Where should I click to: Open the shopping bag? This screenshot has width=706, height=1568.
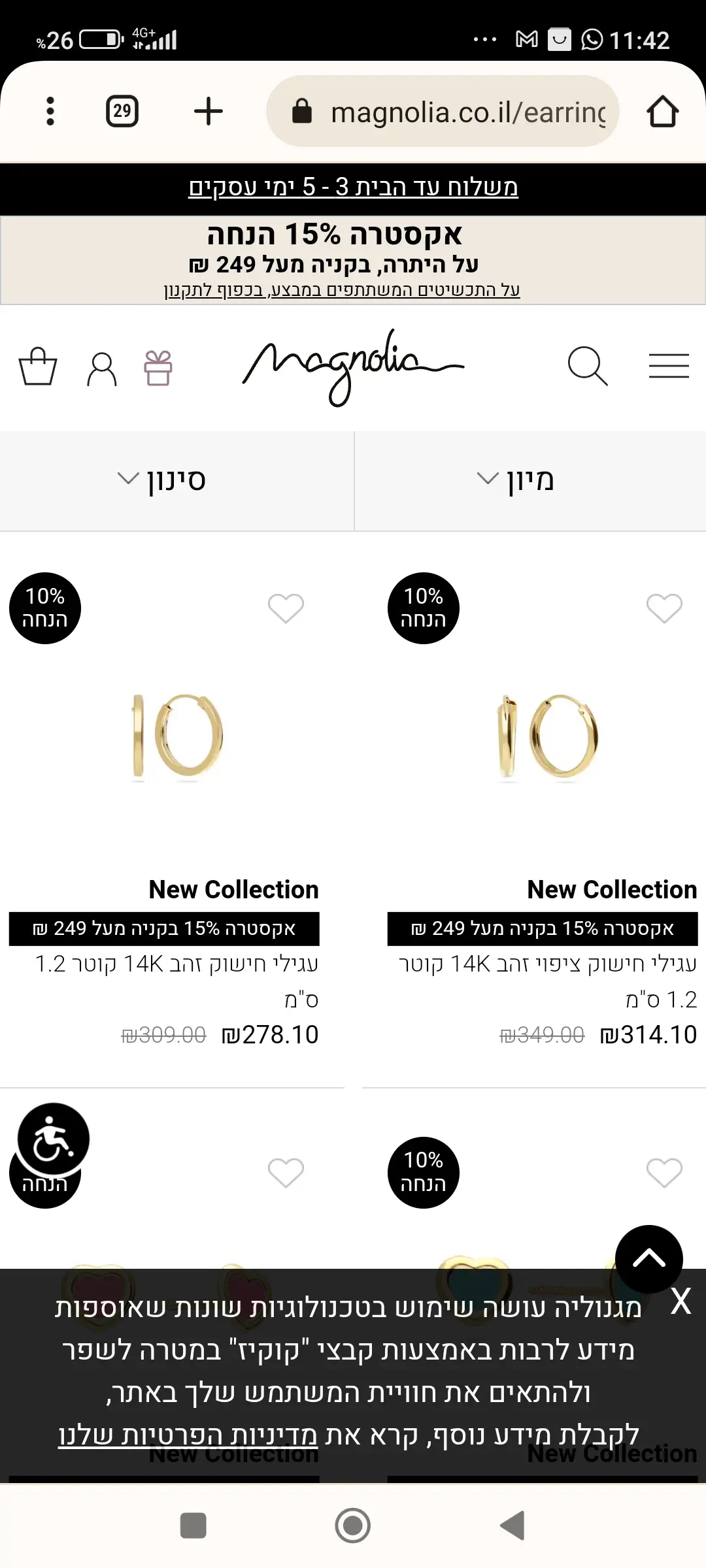[x=38, y=367]
